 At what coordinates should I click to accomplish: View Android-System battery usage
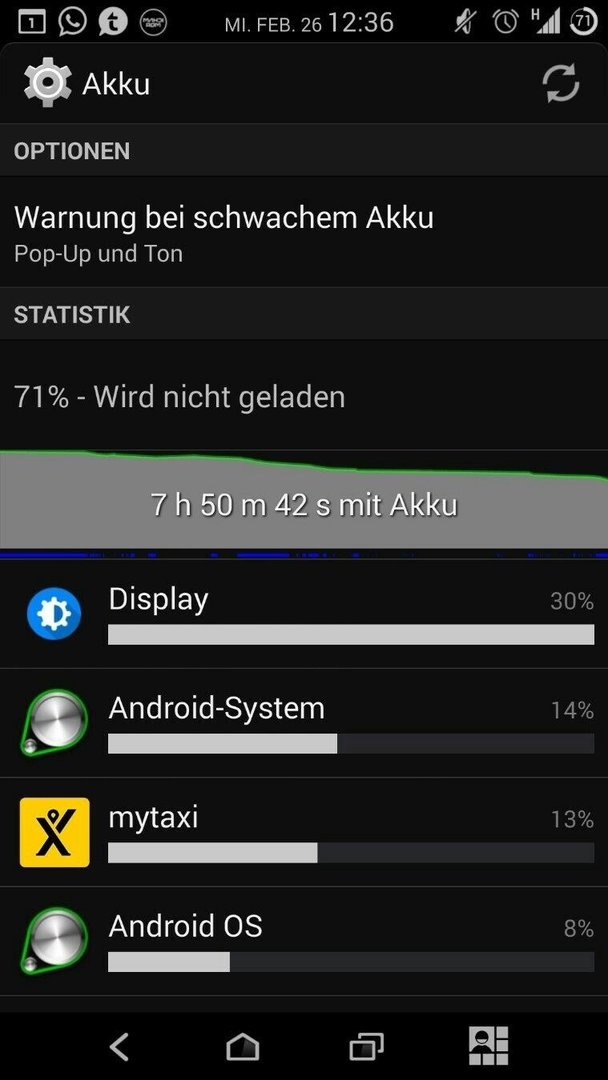coord(304,723)
